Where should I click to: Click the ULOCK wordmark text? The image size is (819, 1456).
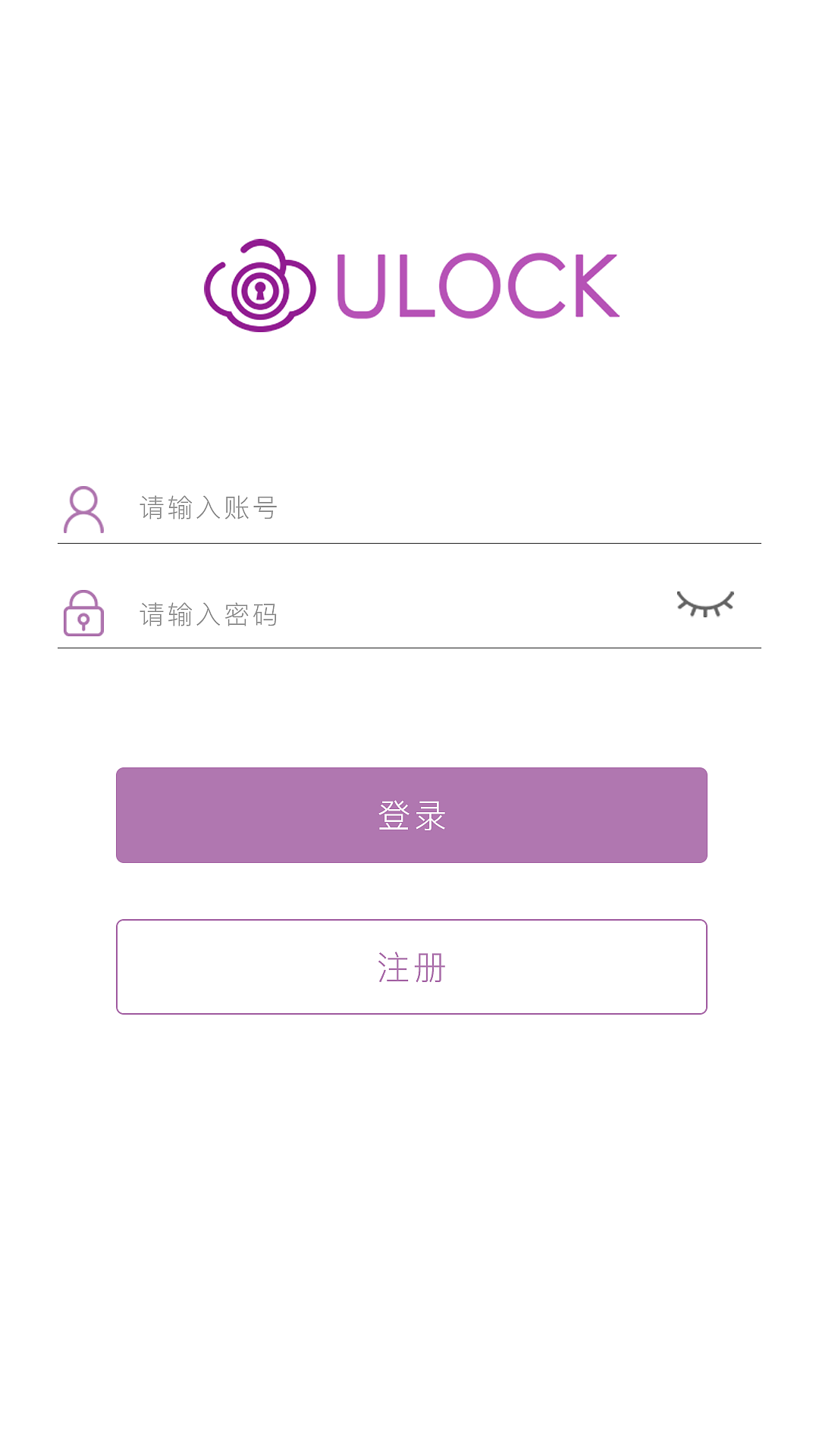click(x=478, y=287)
